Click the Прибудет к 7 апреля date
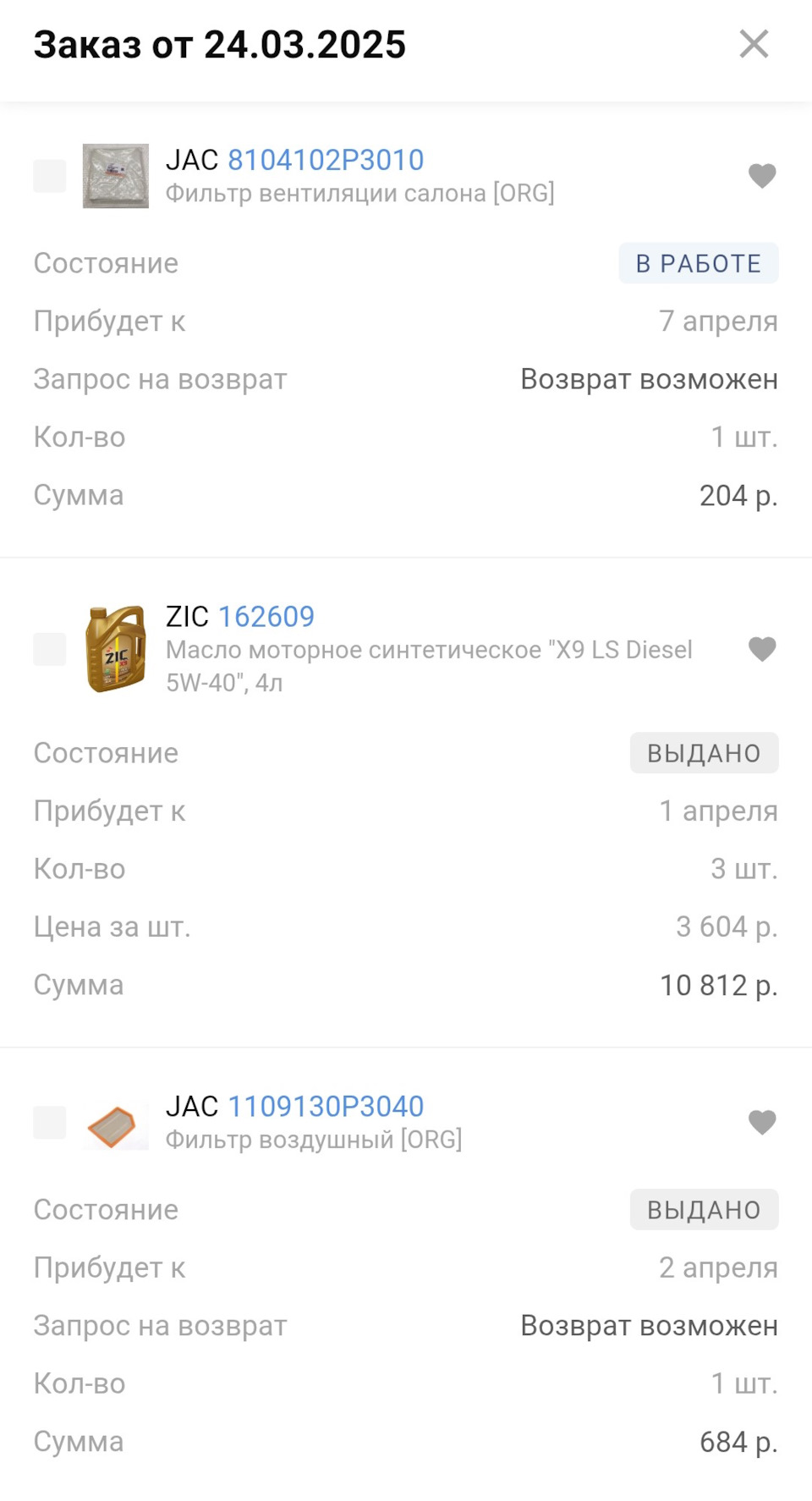Screen dimensions: 812x1501 click(718, 321)
